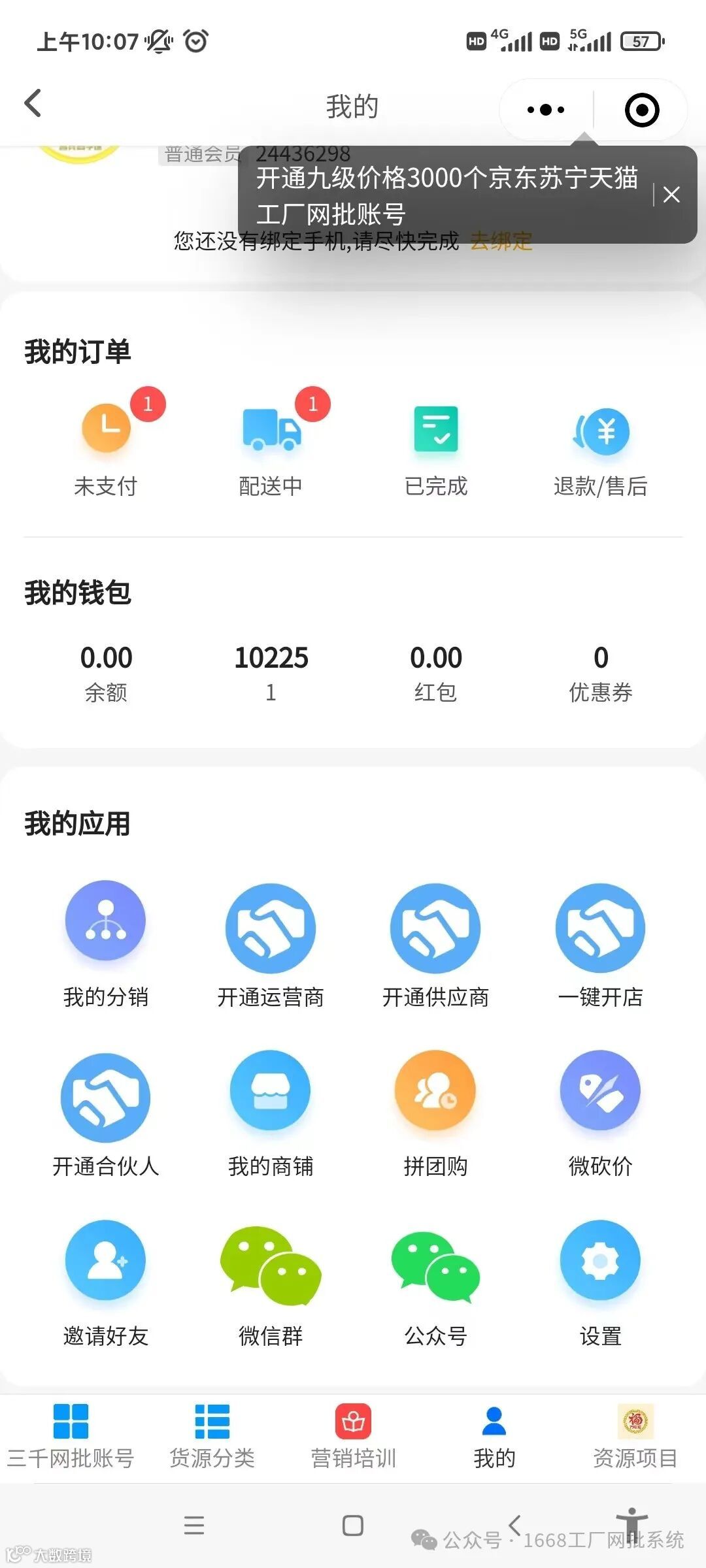The image size is (706, 1568).
Task: Close the mini program via the circle button
Action: coord(641,110)
